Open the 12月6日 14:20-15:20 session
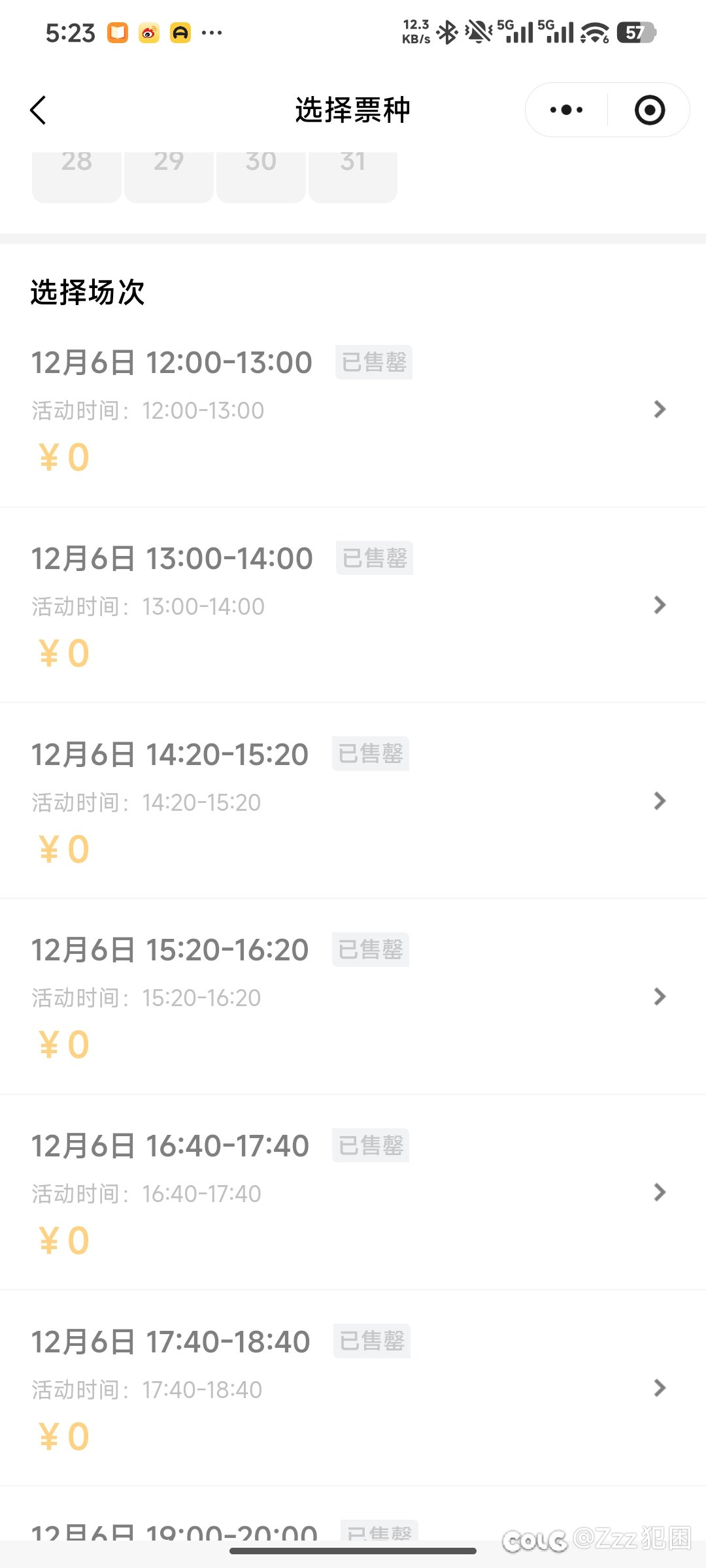The image size is (706, 1568). [x=353, y=801]
